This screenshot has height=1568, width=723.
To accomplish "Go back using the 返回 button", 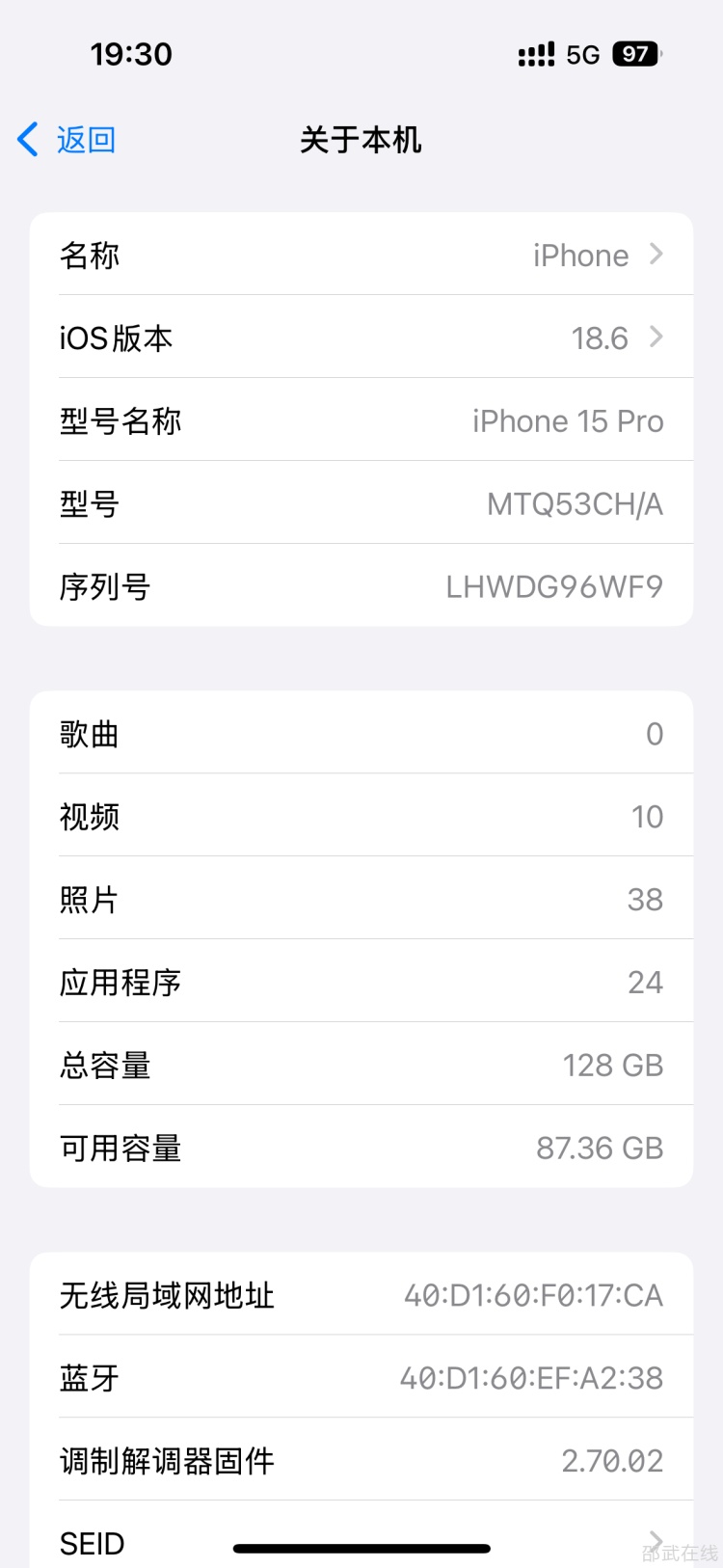I will [67, 140].
